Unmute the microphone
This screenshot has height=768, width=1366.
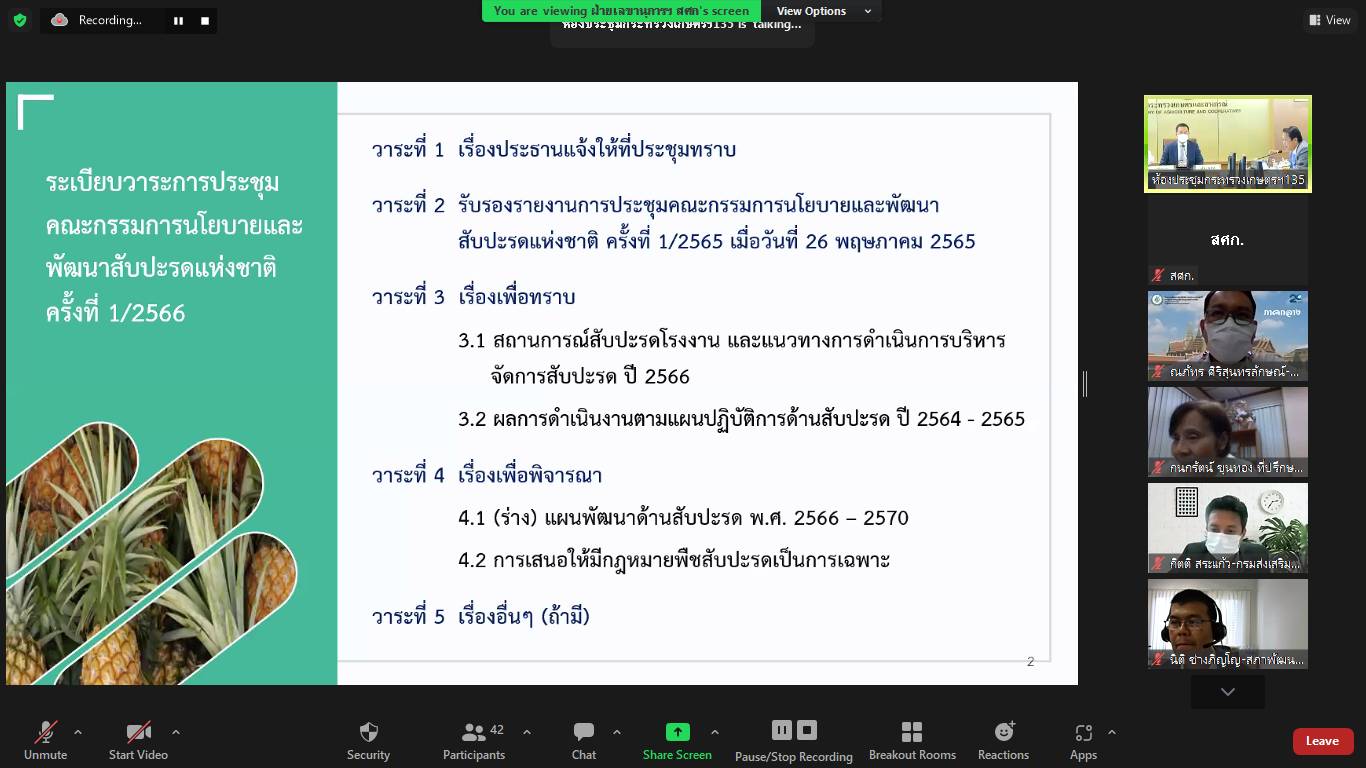coord(46,739)
